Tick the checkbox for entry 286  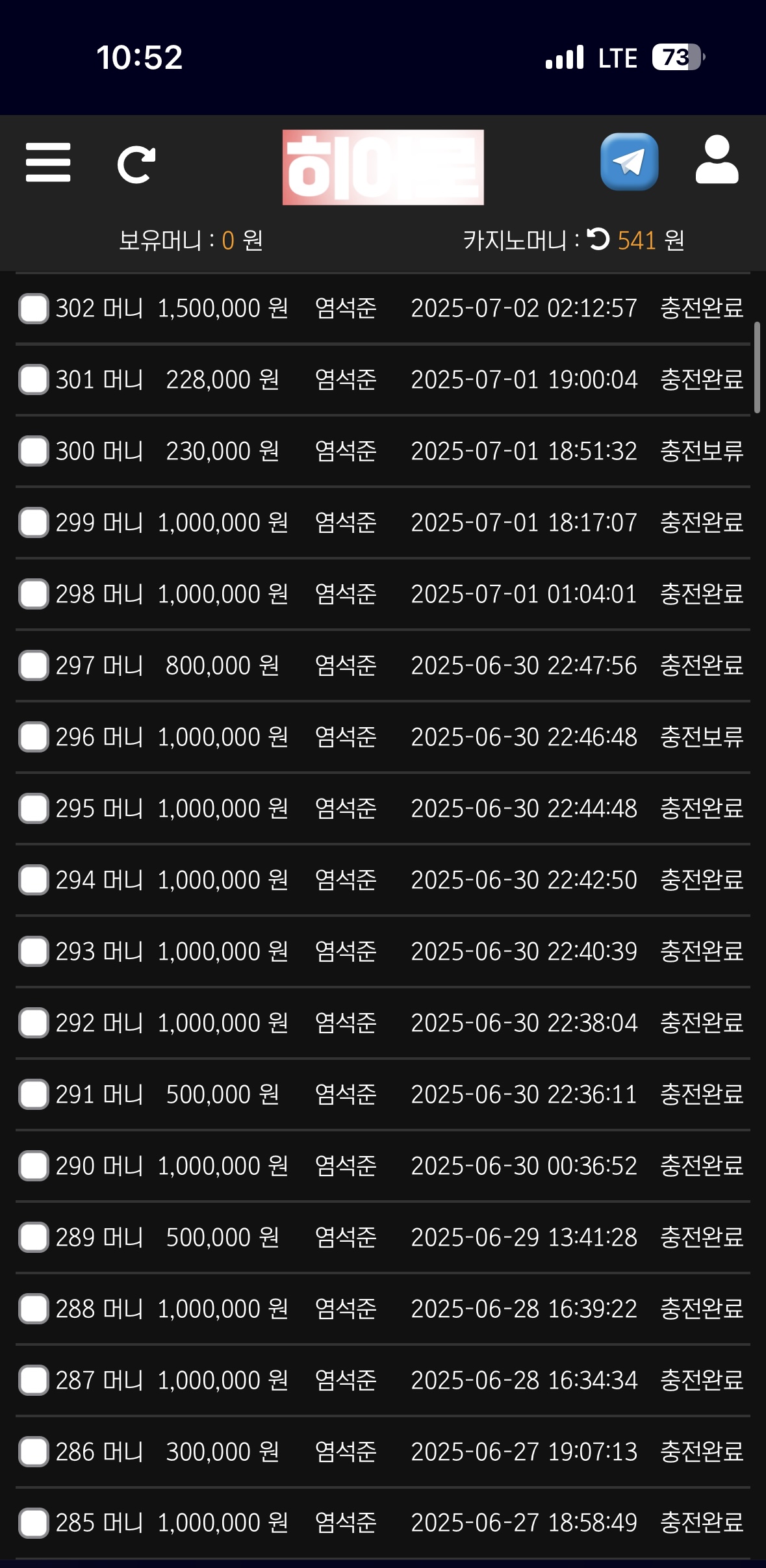click(34, 1452)
